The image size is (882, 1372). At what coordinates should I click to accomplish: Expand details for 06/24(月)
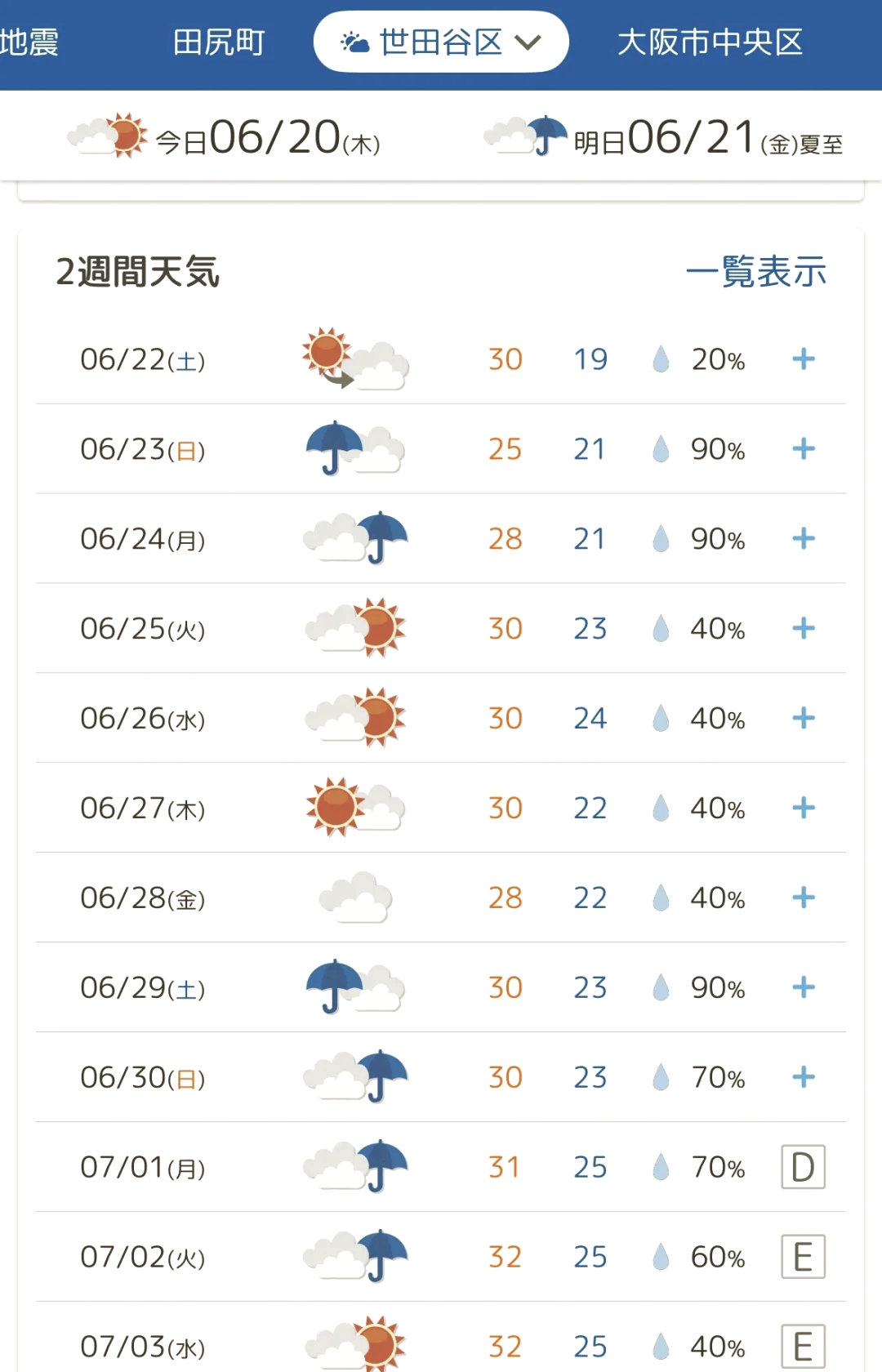(x=804, y=539)
